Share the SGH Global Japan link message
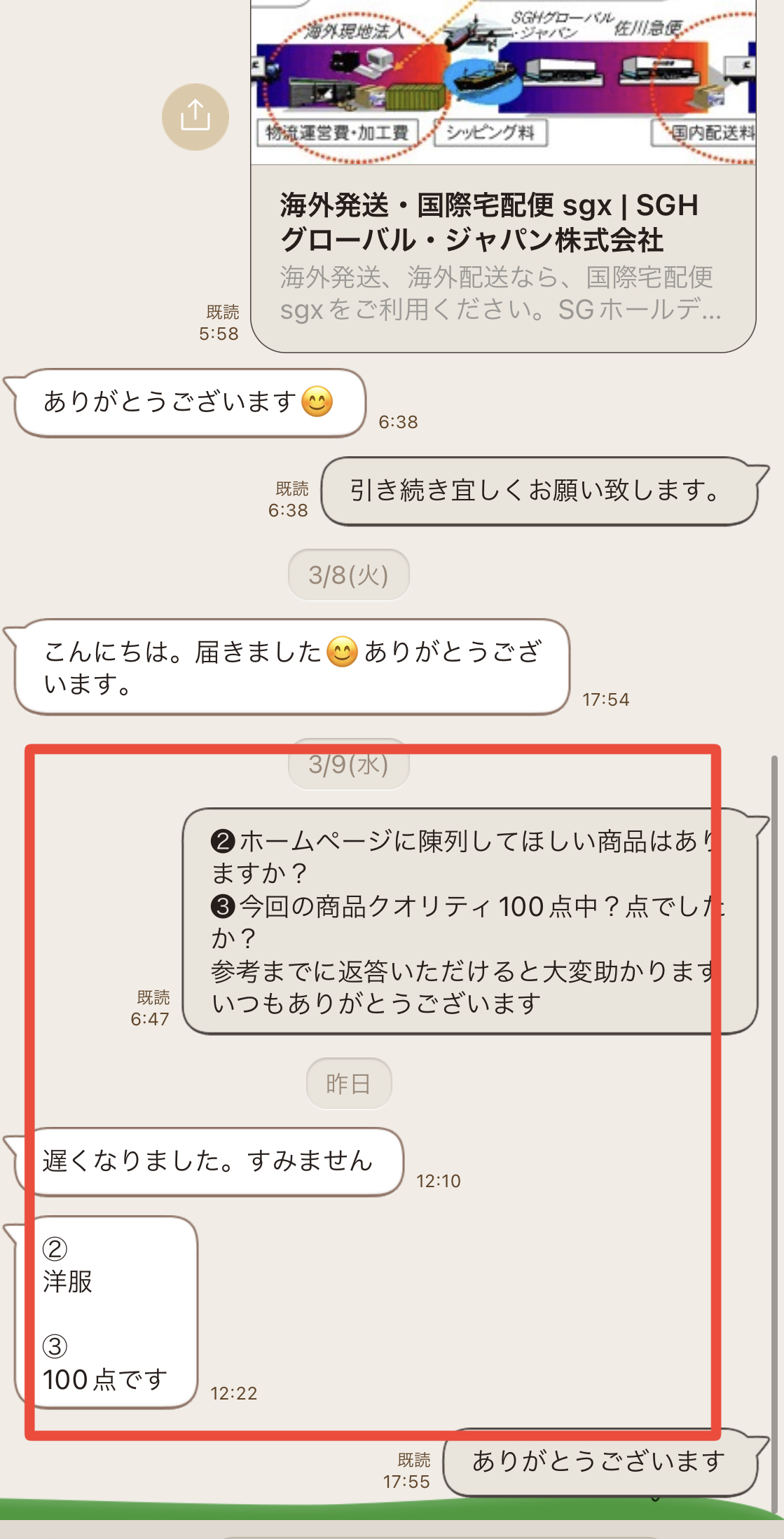 coord(195,116)
